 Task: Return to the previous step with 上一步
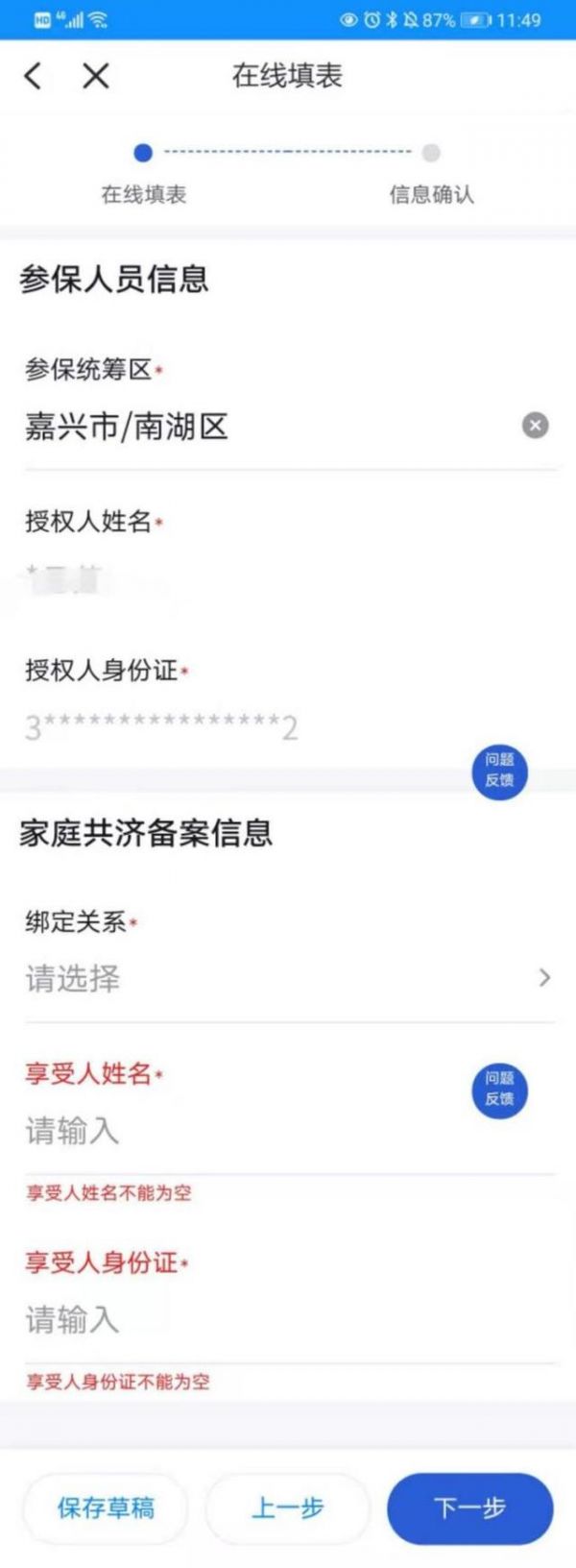point(287,1507)
